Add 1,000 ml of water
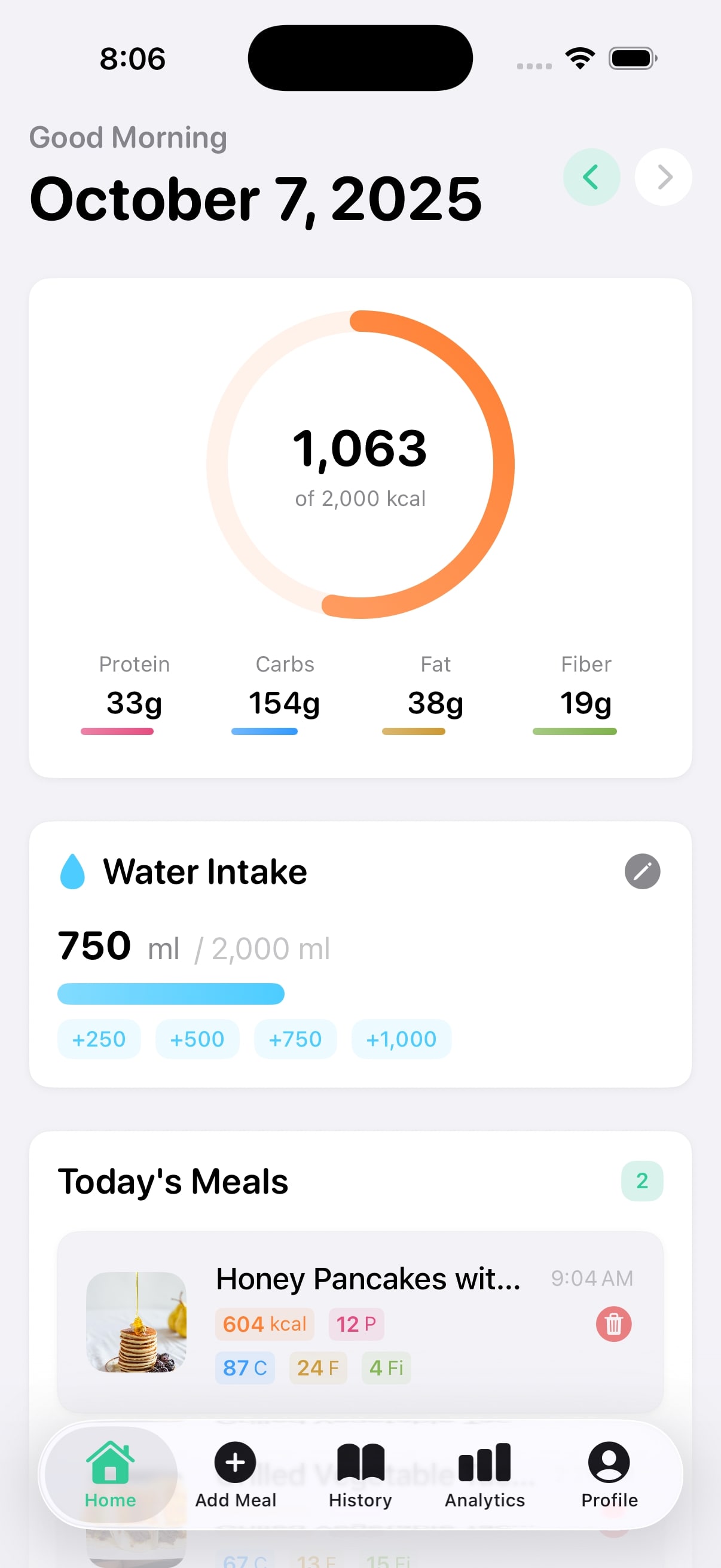 (x=402, y=1039)
